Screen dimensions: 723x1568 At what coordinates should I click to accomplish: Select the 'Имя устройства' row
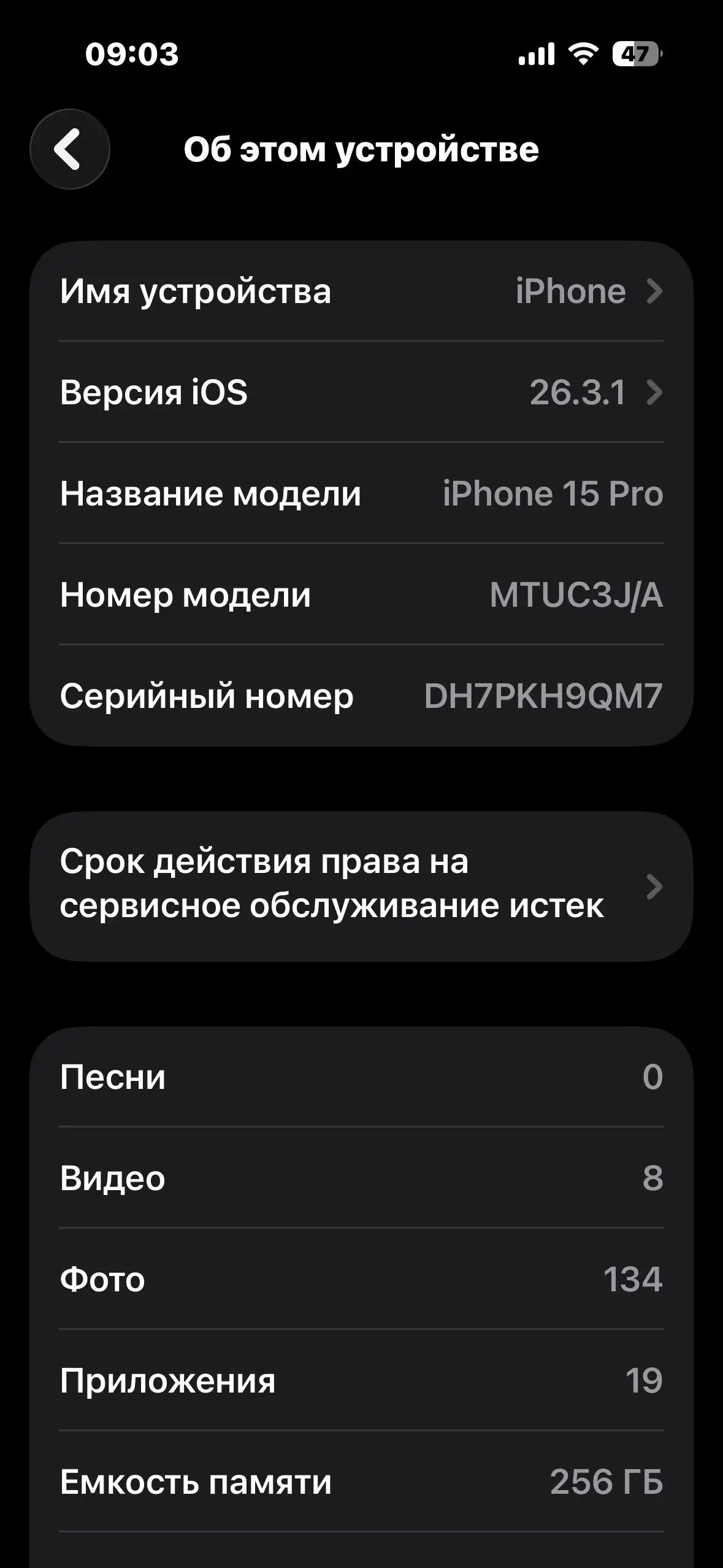(362, 292)
